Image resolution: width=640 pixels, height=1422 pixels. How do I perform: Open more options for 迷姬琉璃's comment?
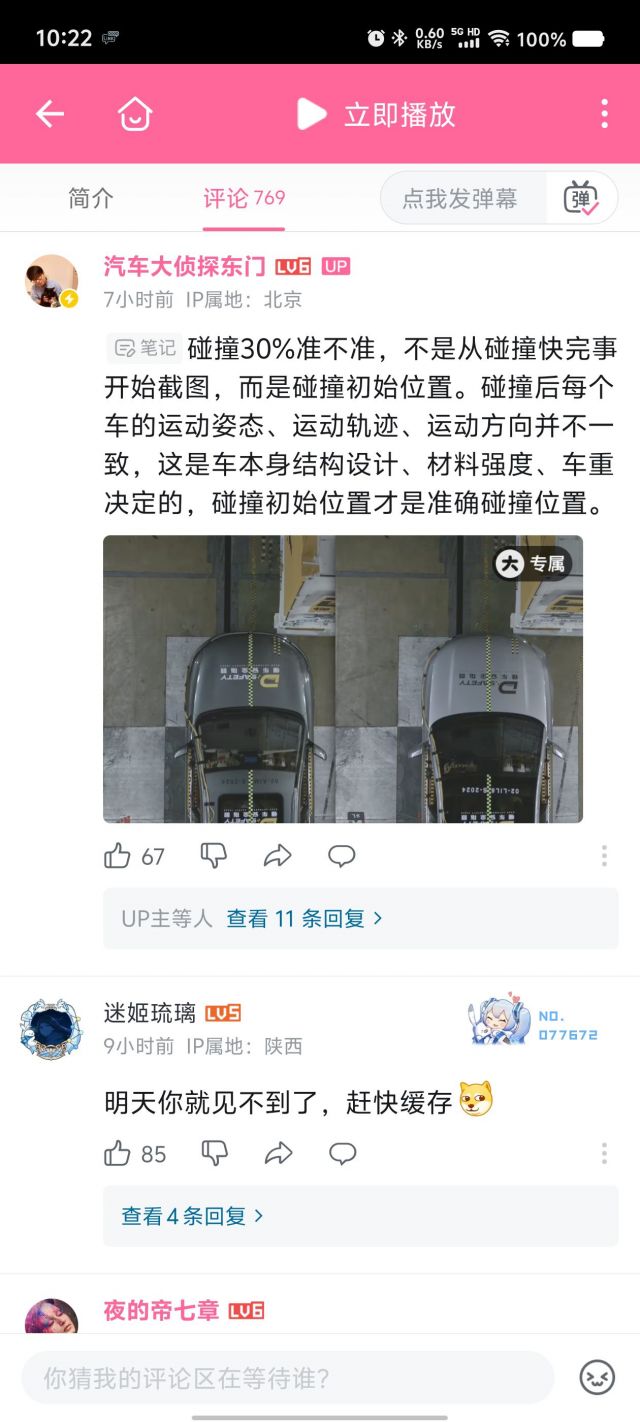coord(604,1154)
